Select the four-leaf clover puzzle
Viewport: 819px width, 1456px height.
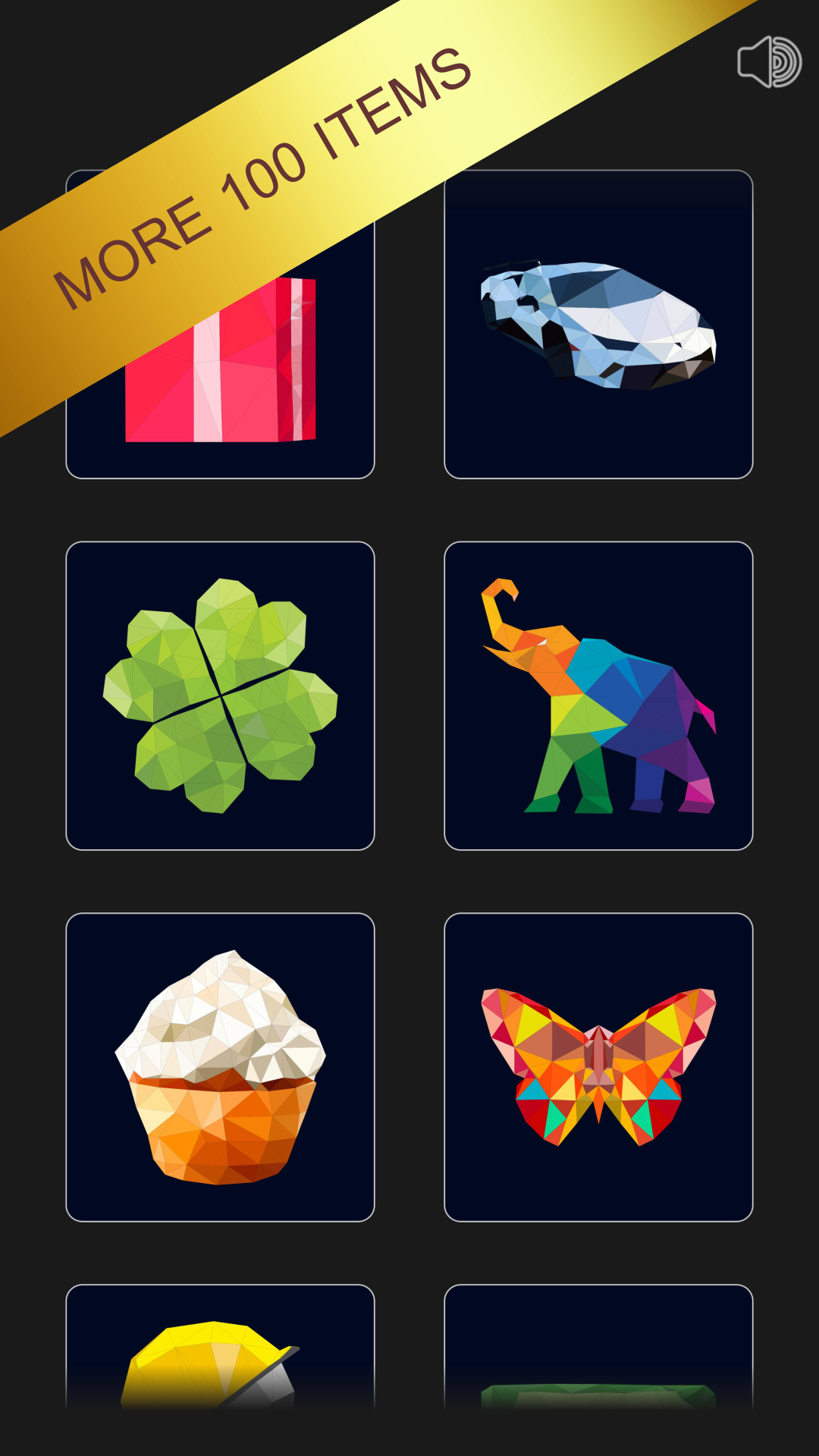(220, 695)
